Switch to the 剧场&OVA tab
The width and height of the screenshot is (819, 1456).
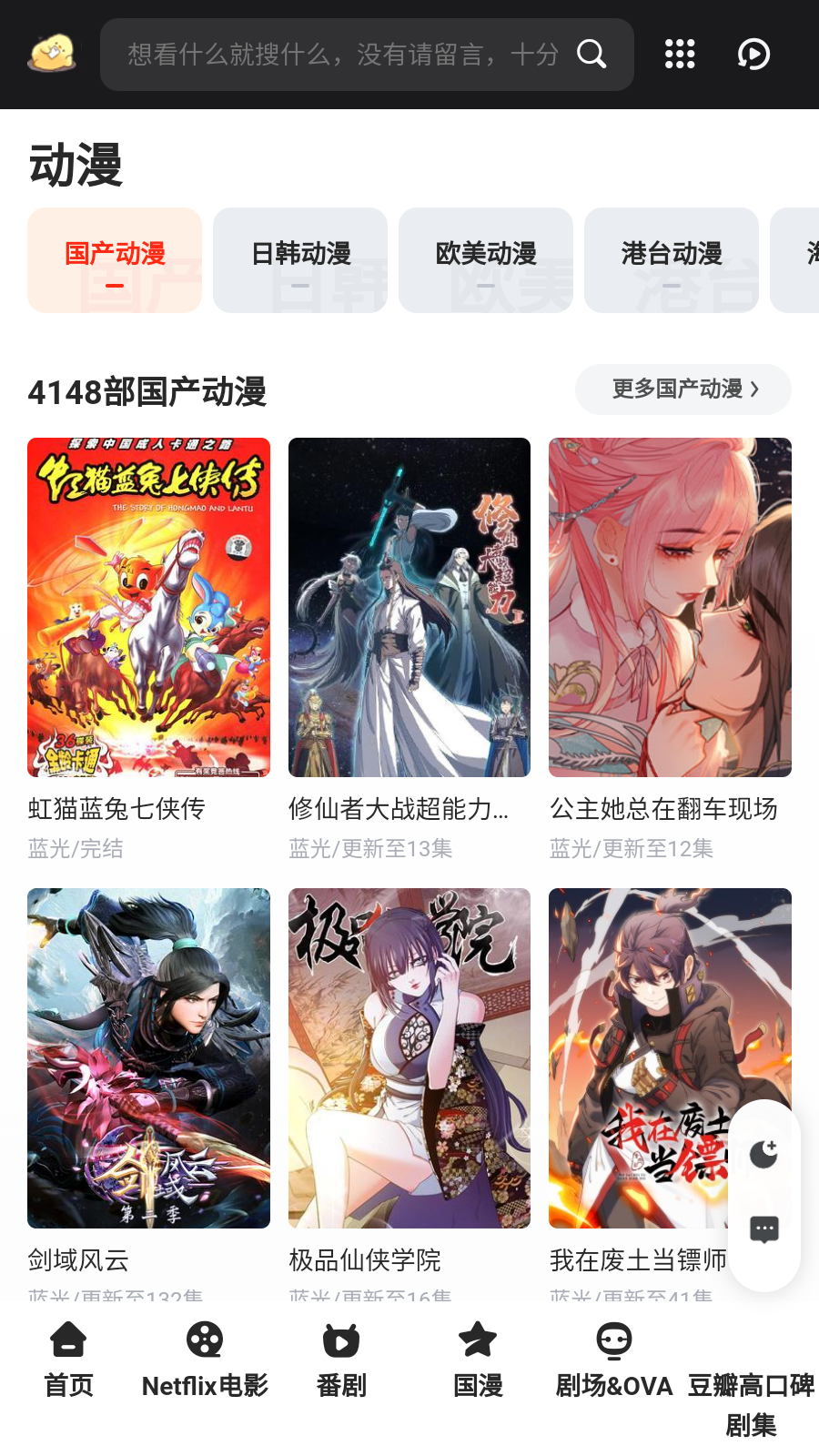614,1360
